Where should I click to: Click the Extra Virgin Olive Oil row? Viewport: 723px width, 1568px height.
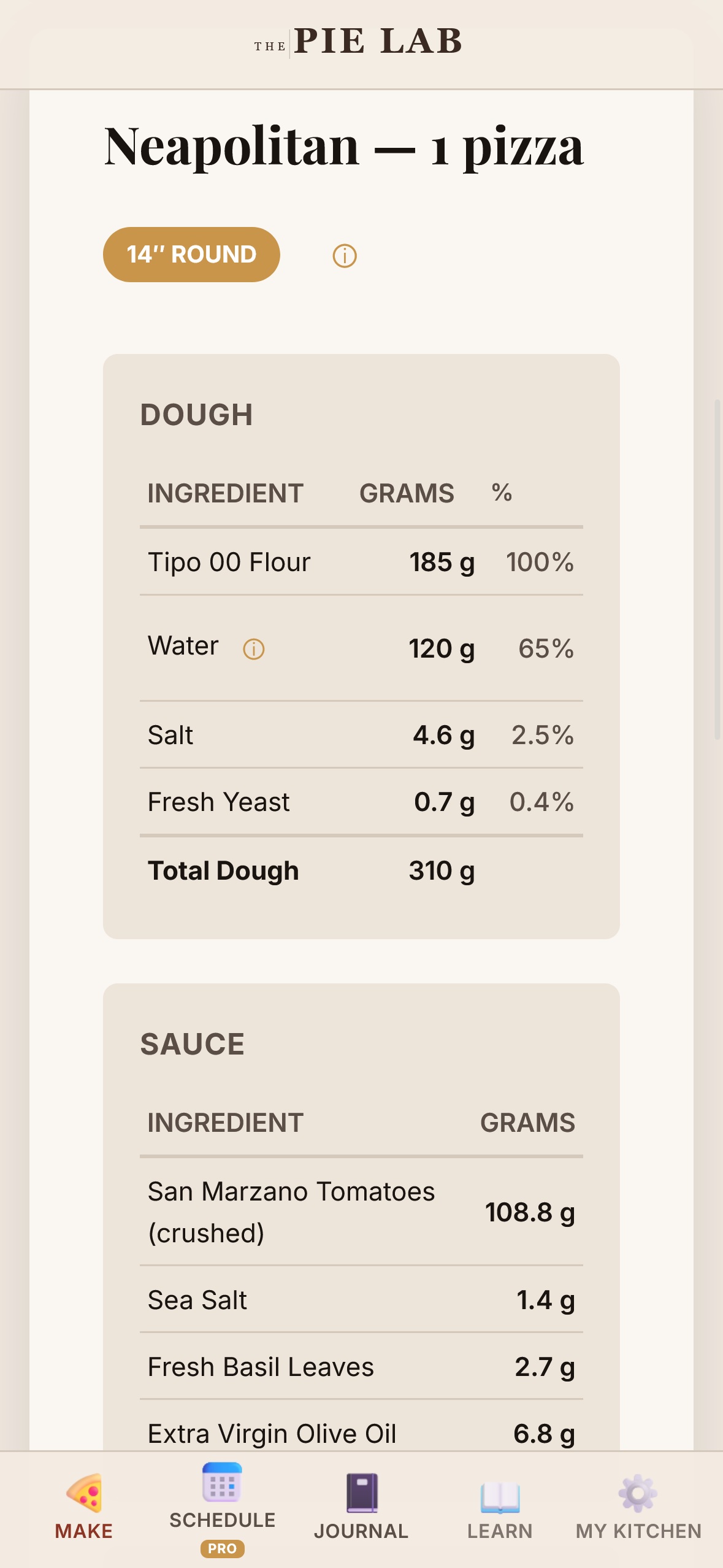point(361,1433)
